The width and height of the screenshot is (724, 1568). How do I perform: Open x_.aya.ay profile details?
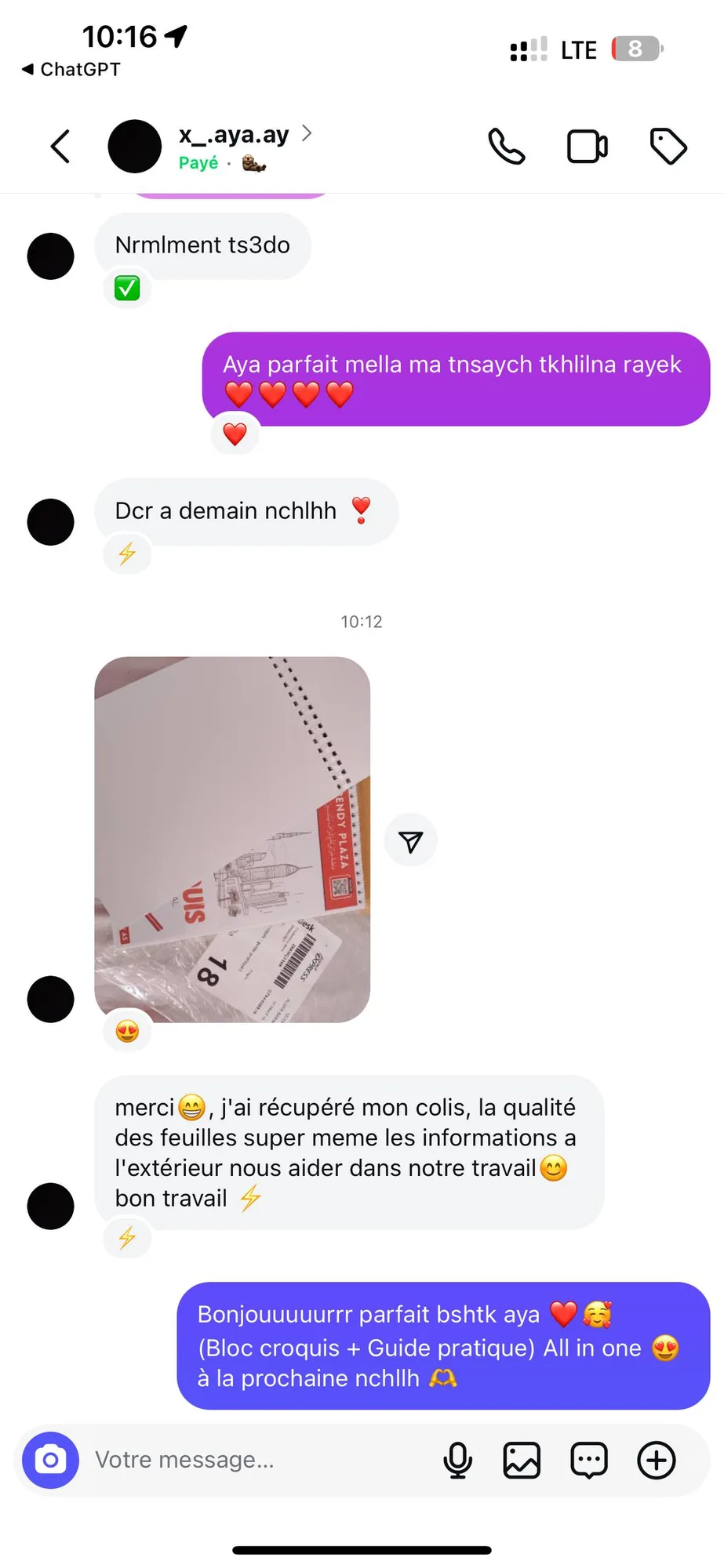pyautogui.click(x=234, y=147)
